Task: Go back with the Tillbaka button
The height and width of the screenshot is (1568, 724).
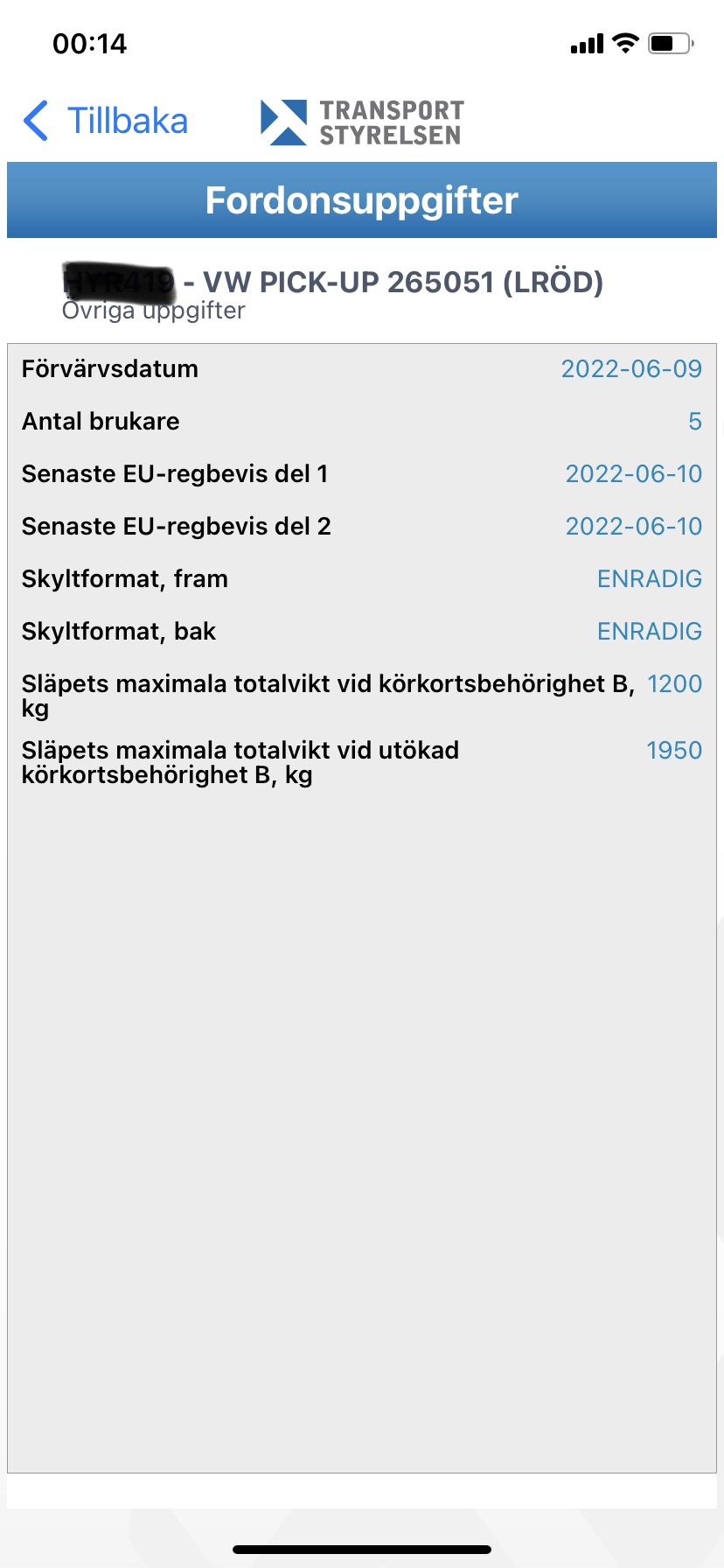Action: tap(107, 121)
